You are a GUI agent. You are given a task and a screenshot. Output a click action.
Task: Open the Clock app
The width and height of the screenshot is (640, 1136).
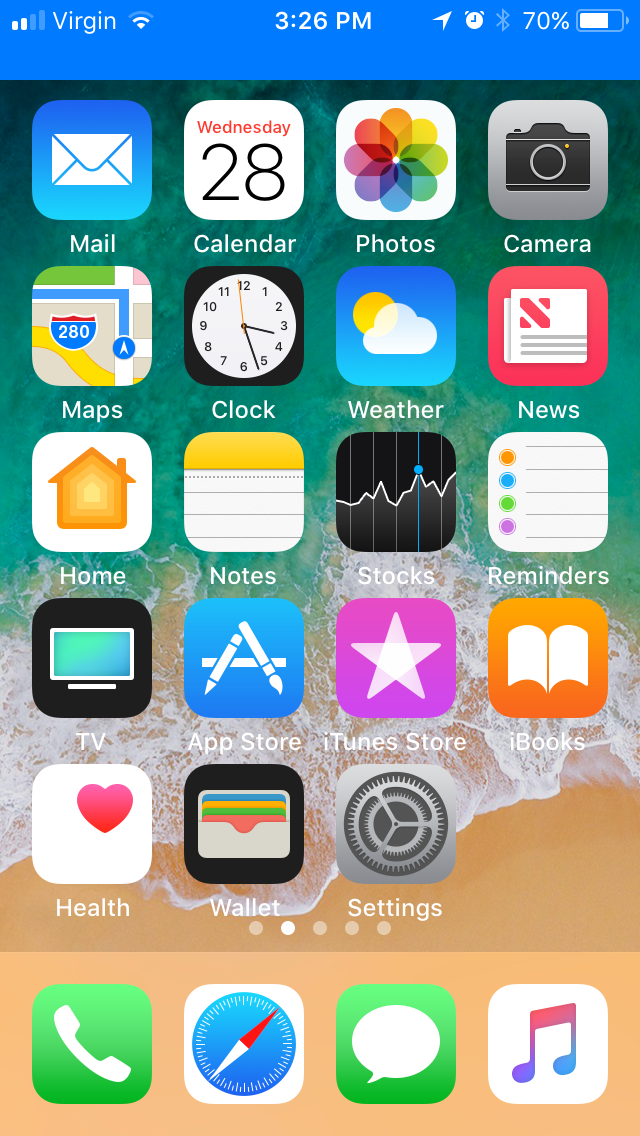click(x=244, y=326)
